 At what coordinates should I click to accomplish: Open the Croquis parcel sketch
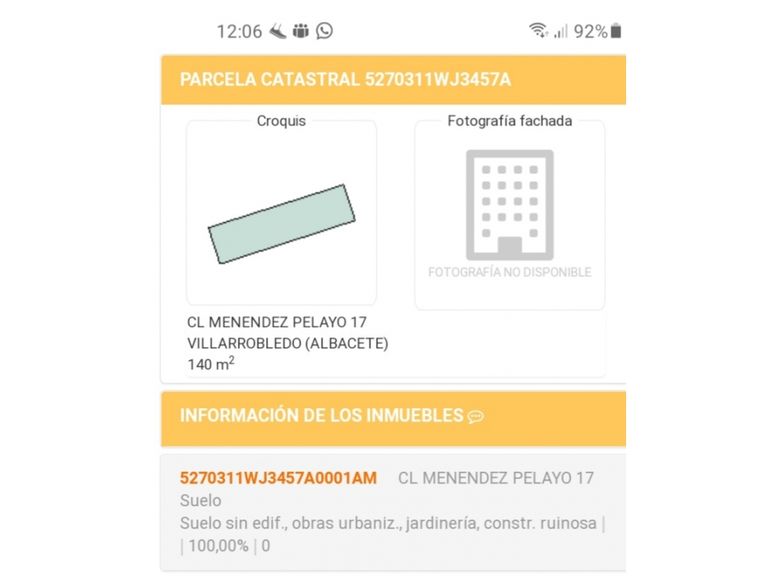tap(281, 223)
